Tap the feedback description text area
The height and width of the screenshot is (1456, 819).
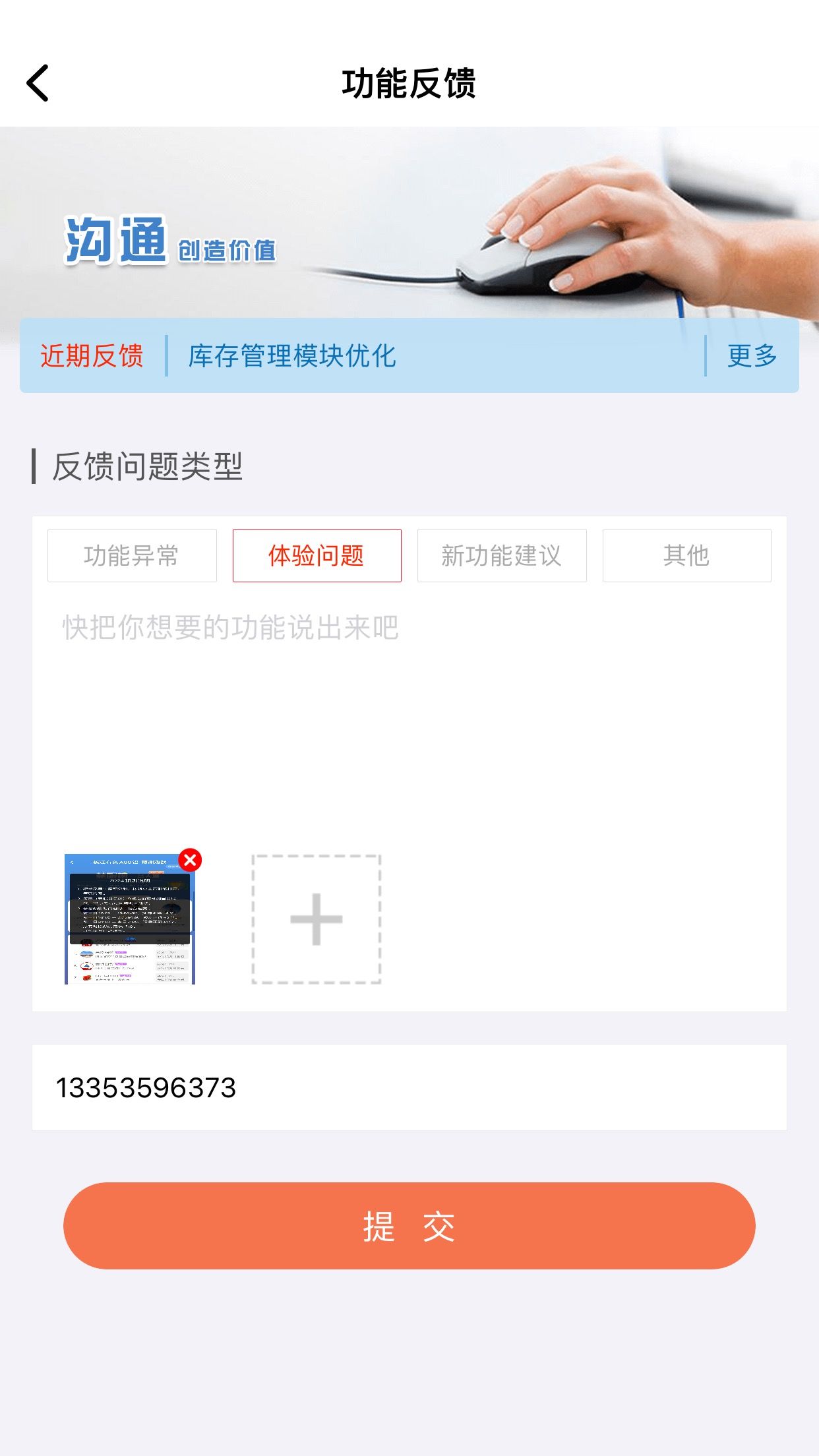(x=409, y=712)
